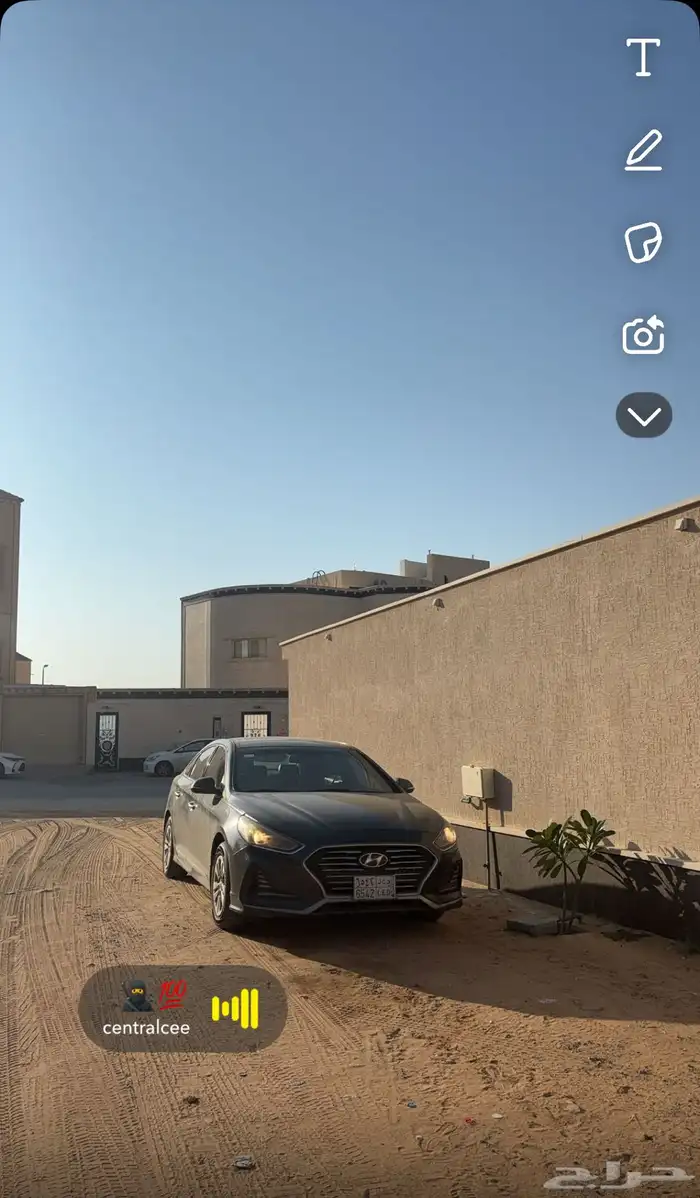Screen dimensions: 700x1198
Task: Tap the camera flip icon
Action: click(x=643, y=335)
